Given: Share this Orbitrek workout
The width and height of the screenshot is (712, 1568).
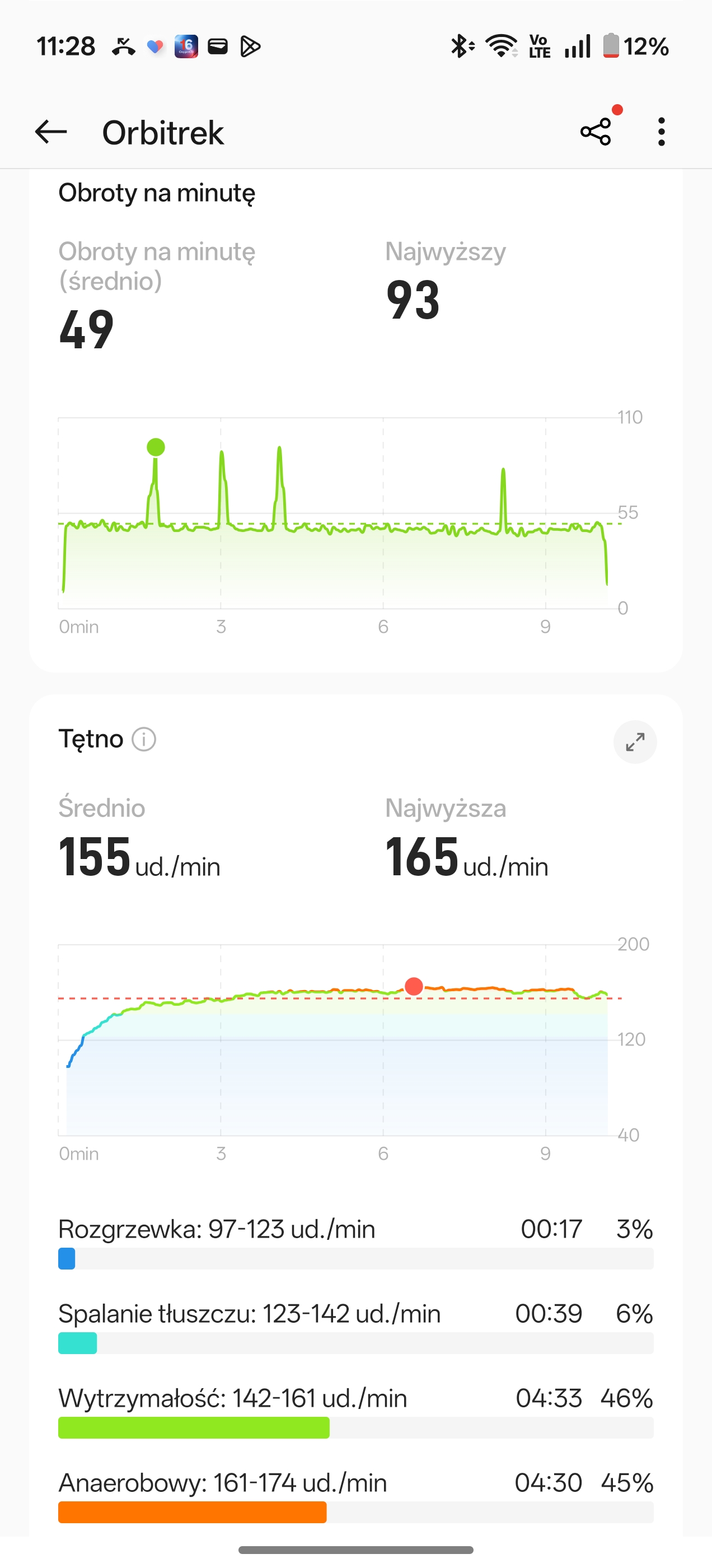Looking at the screenshot, I should [596, 132].
